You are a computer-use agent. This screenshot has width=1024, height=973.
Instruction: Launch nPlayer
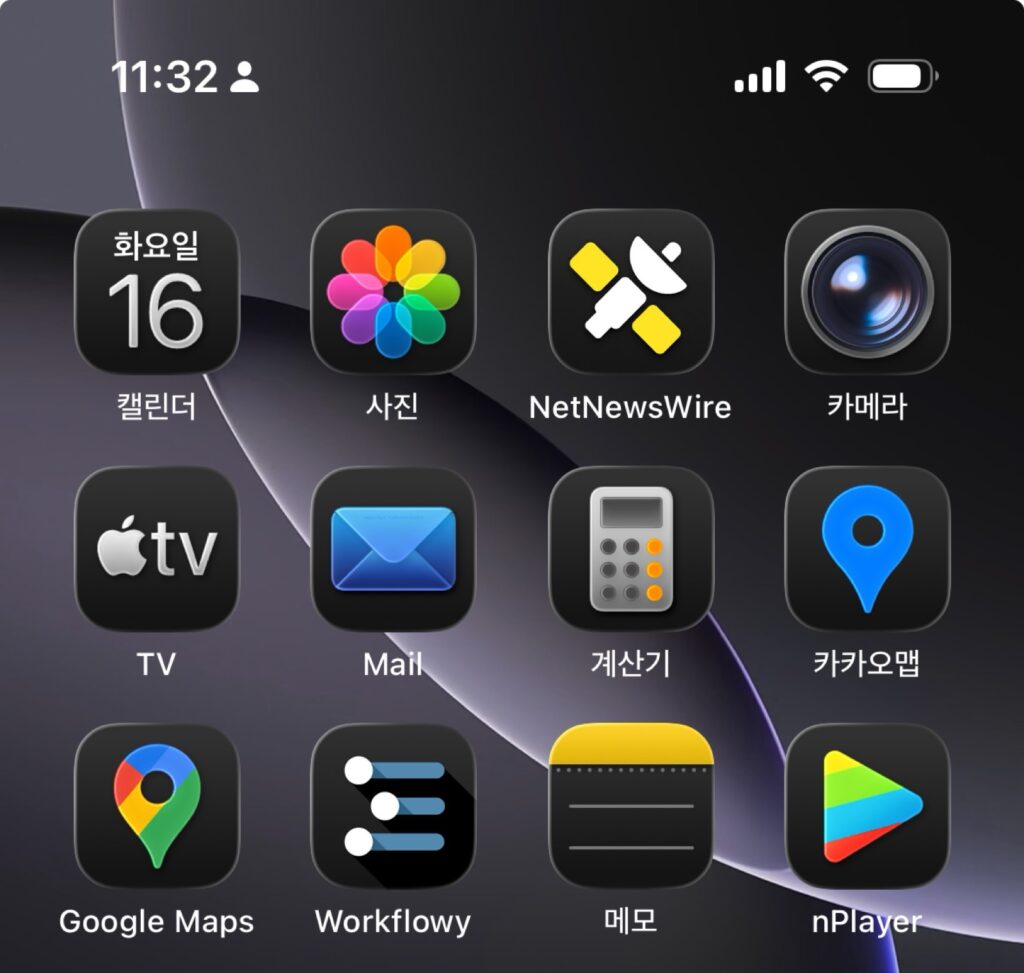pyautogui.click(x=867, y=805)
